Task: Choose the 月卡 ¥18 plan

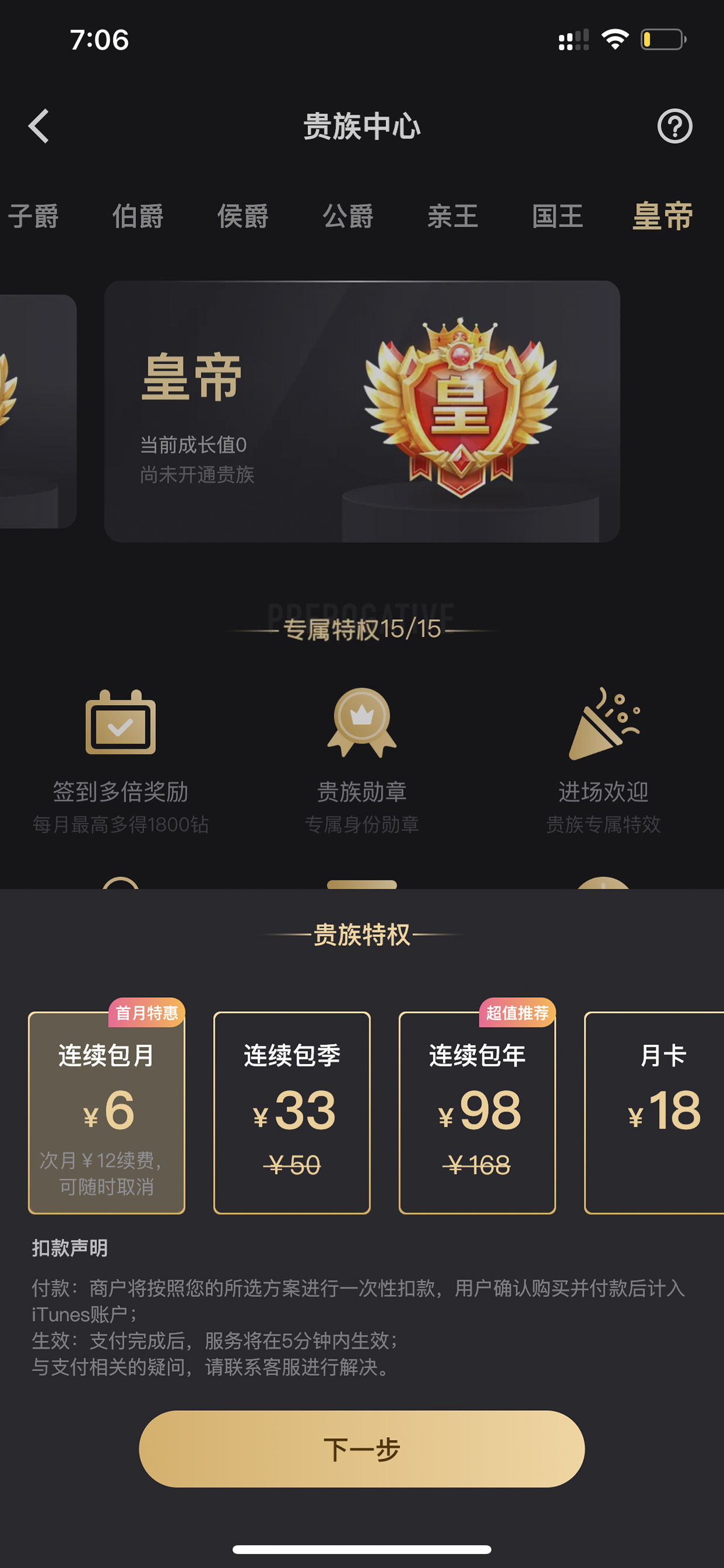Action: tap(655, 1112)
